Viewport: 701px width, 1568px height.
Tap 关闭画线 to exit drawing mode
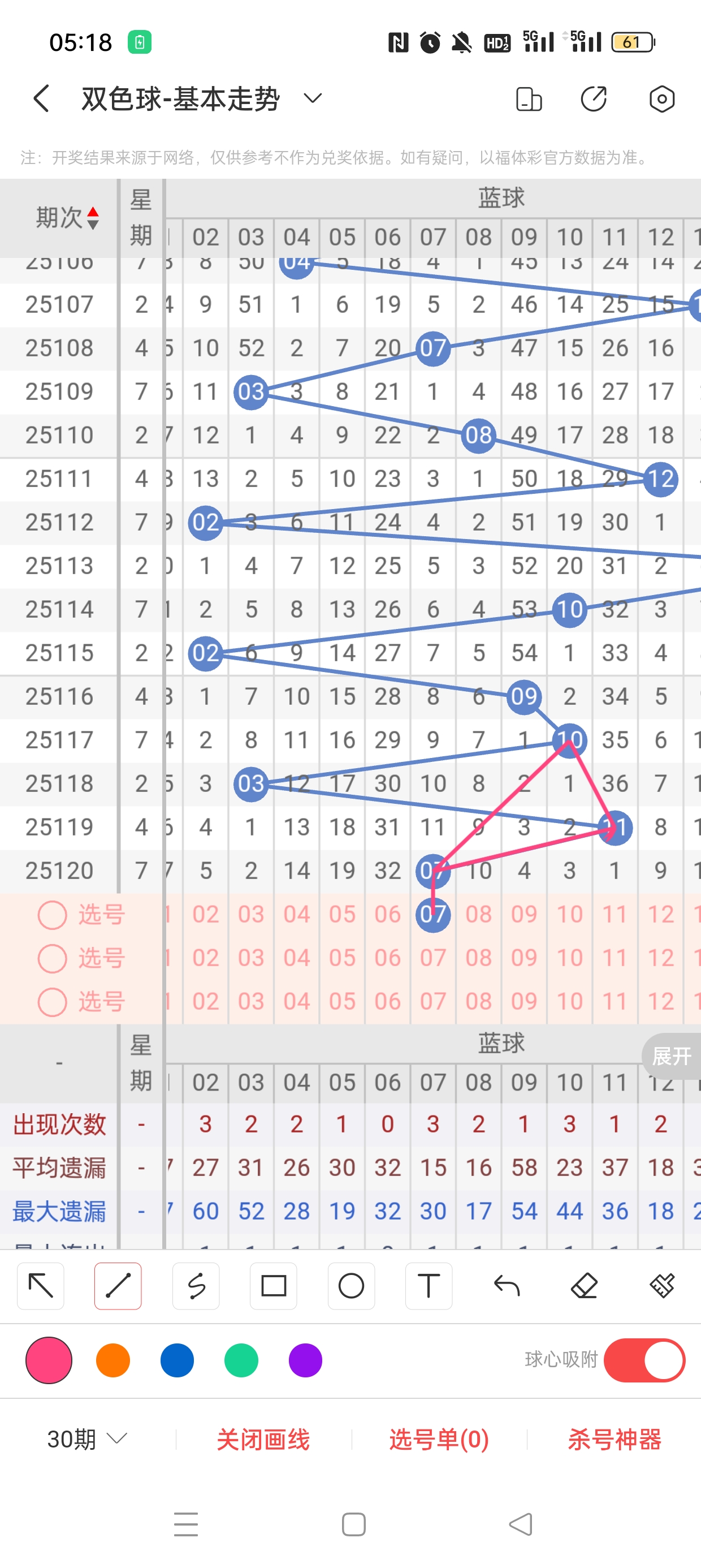click(x=263, y=1440)
